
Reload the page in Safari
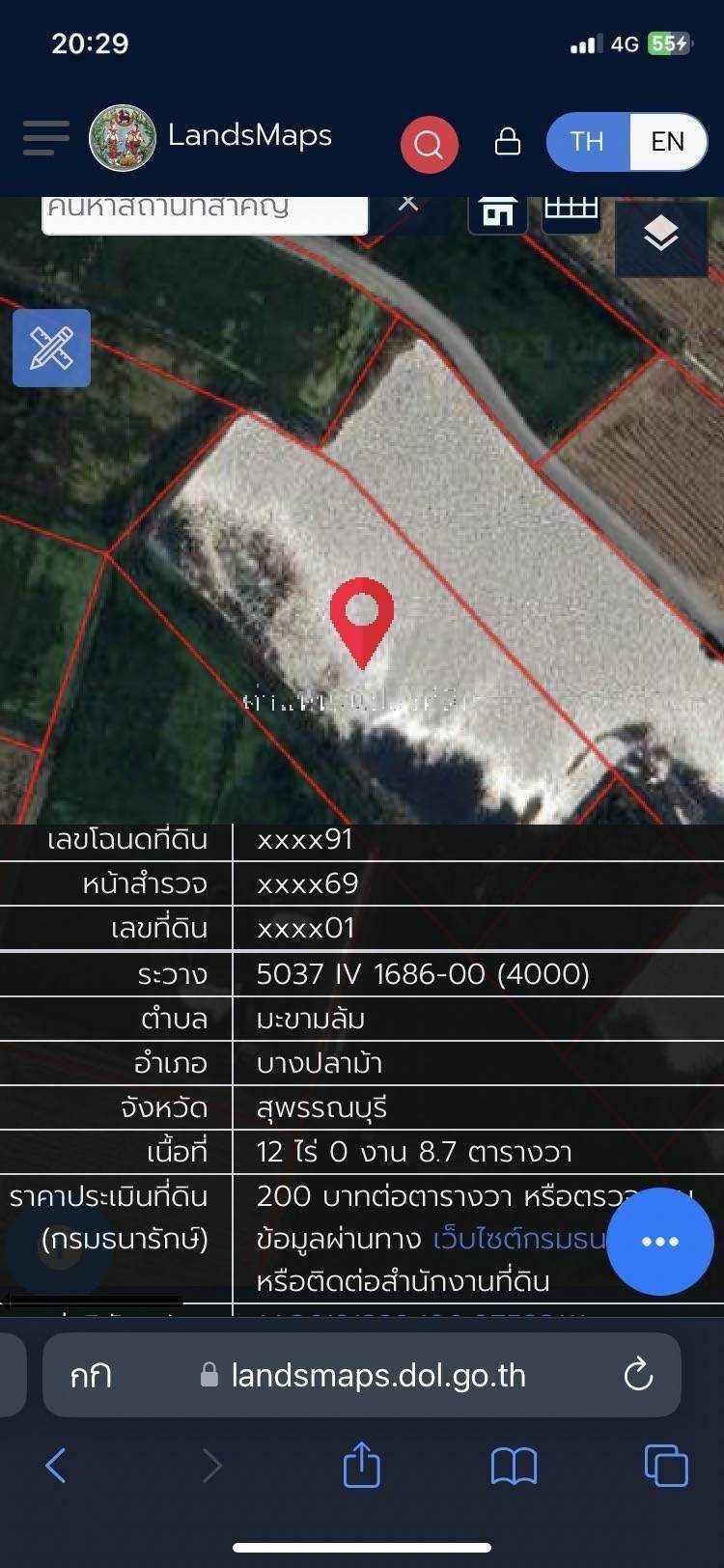pyautogui.click(x=638, y=1375)
